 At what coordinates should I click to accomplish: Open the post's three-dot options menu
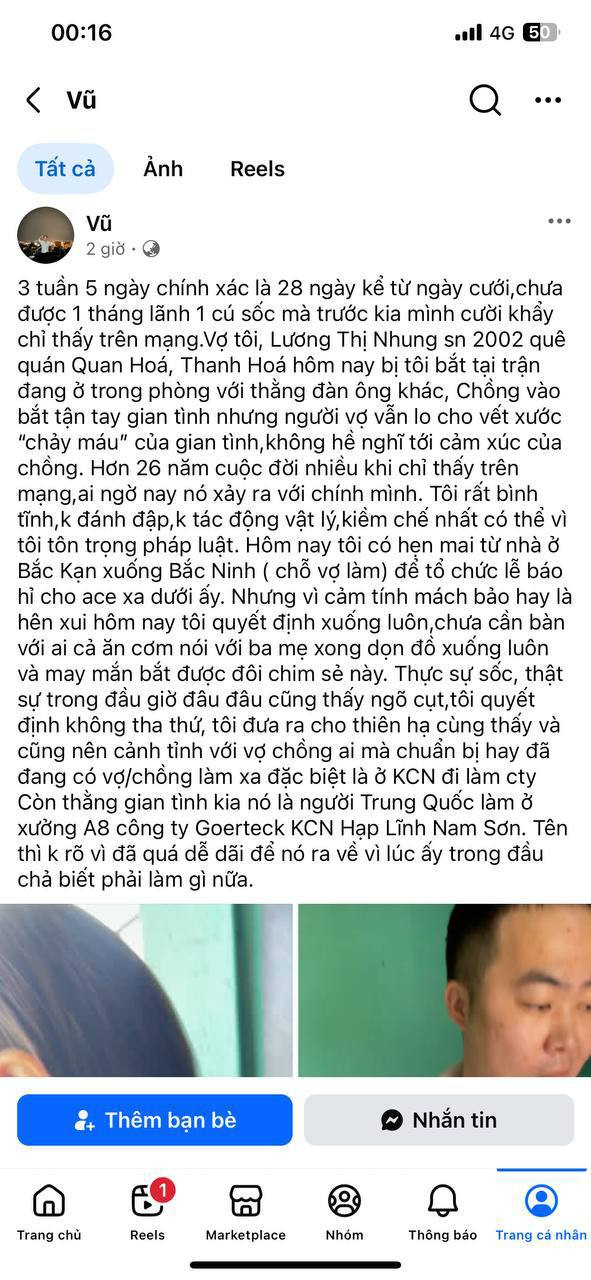pos(558,221)
